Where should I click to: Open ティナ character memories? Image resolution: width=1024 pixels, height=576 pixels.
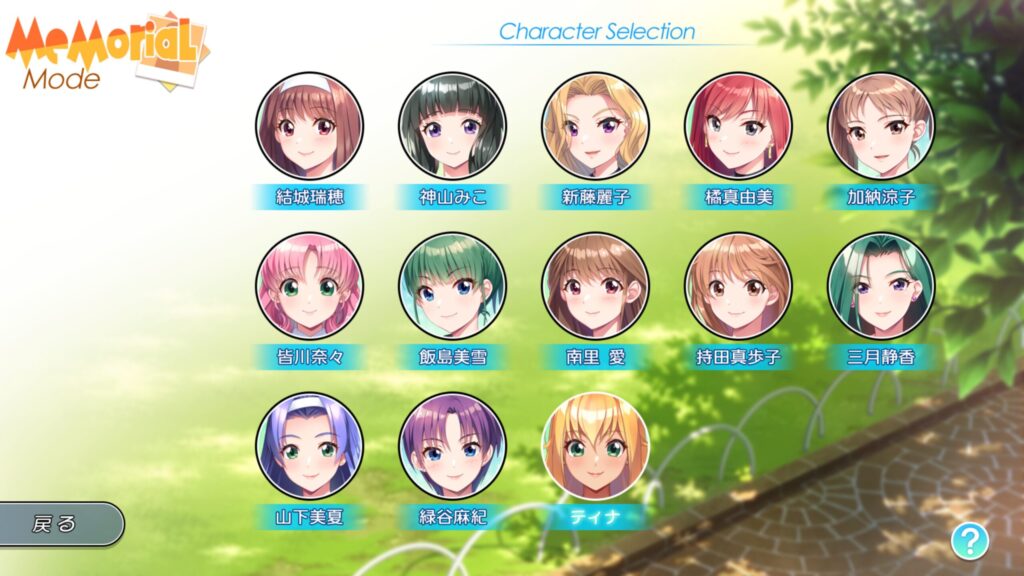click(x=595, y=446)
